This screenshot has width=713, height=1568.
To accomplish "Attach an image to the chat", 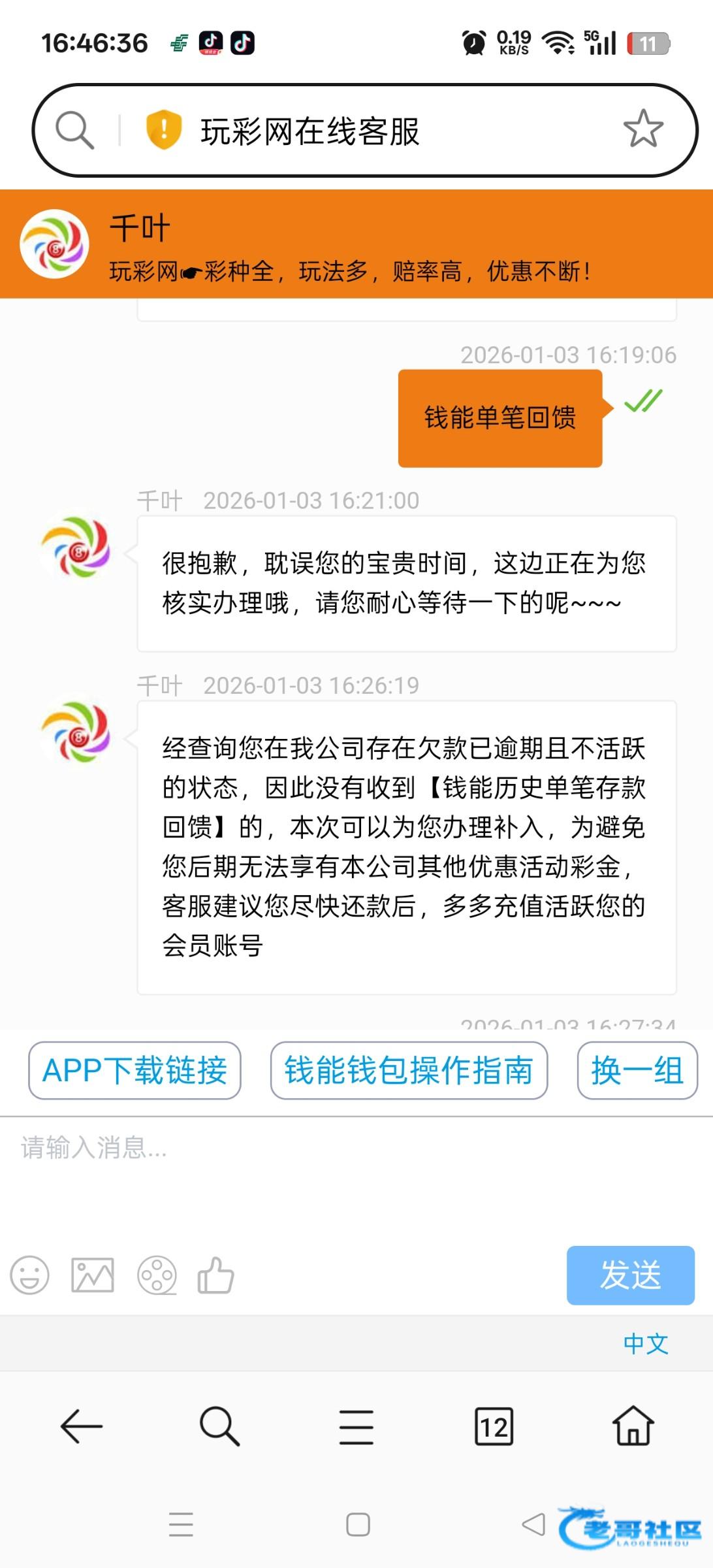I will coord(92,1275).
